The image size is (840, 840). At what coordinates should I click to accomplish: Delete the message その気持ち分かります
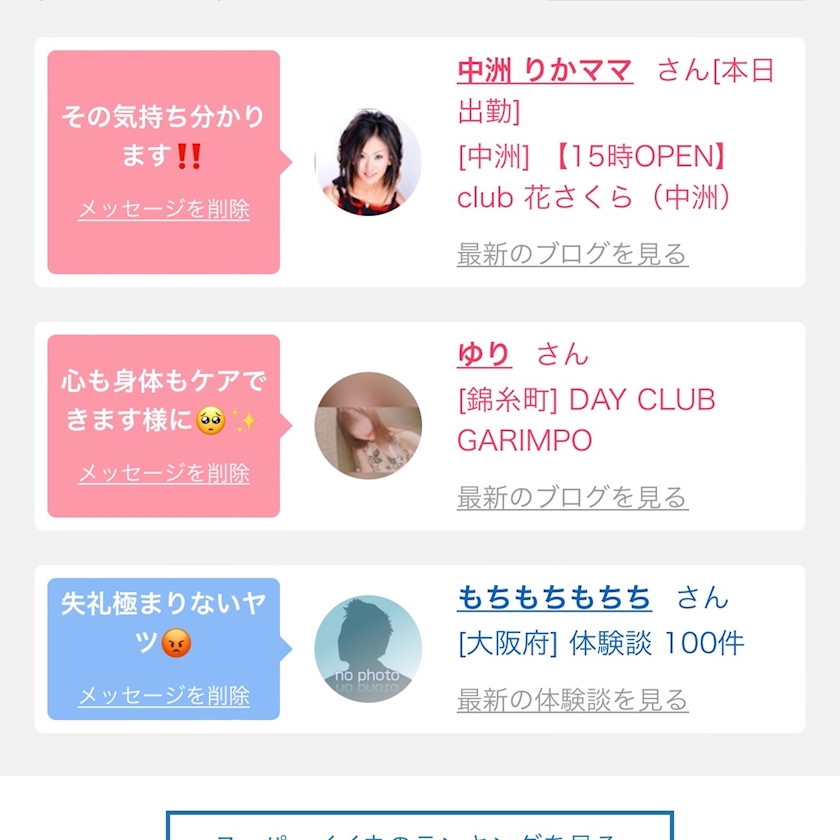pos(163,209)
